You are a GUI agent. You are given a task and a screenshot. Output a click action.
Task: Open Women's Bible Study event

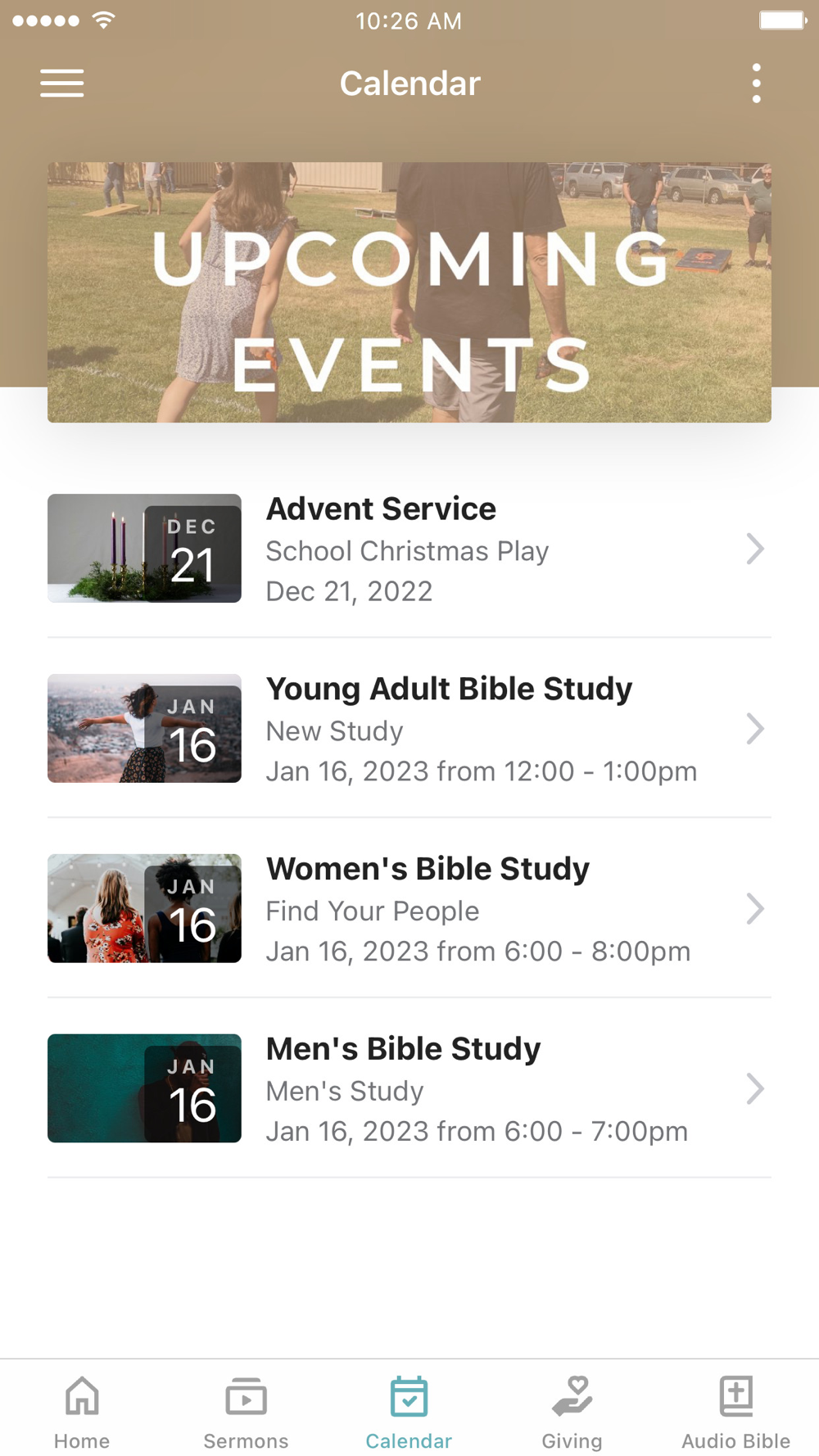pos(409,908)
